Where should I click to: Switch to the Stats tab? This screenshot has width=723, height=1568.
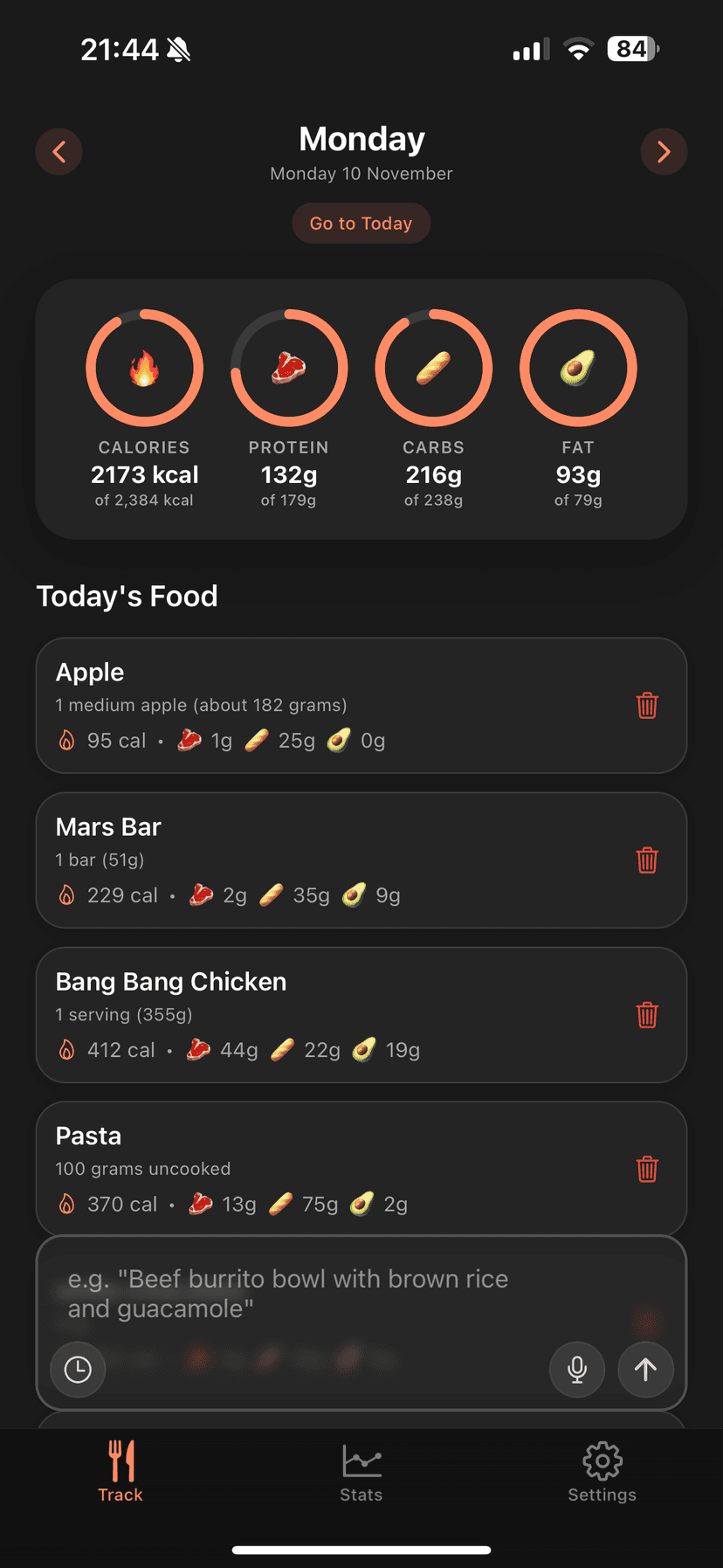tap(361, 1472)
